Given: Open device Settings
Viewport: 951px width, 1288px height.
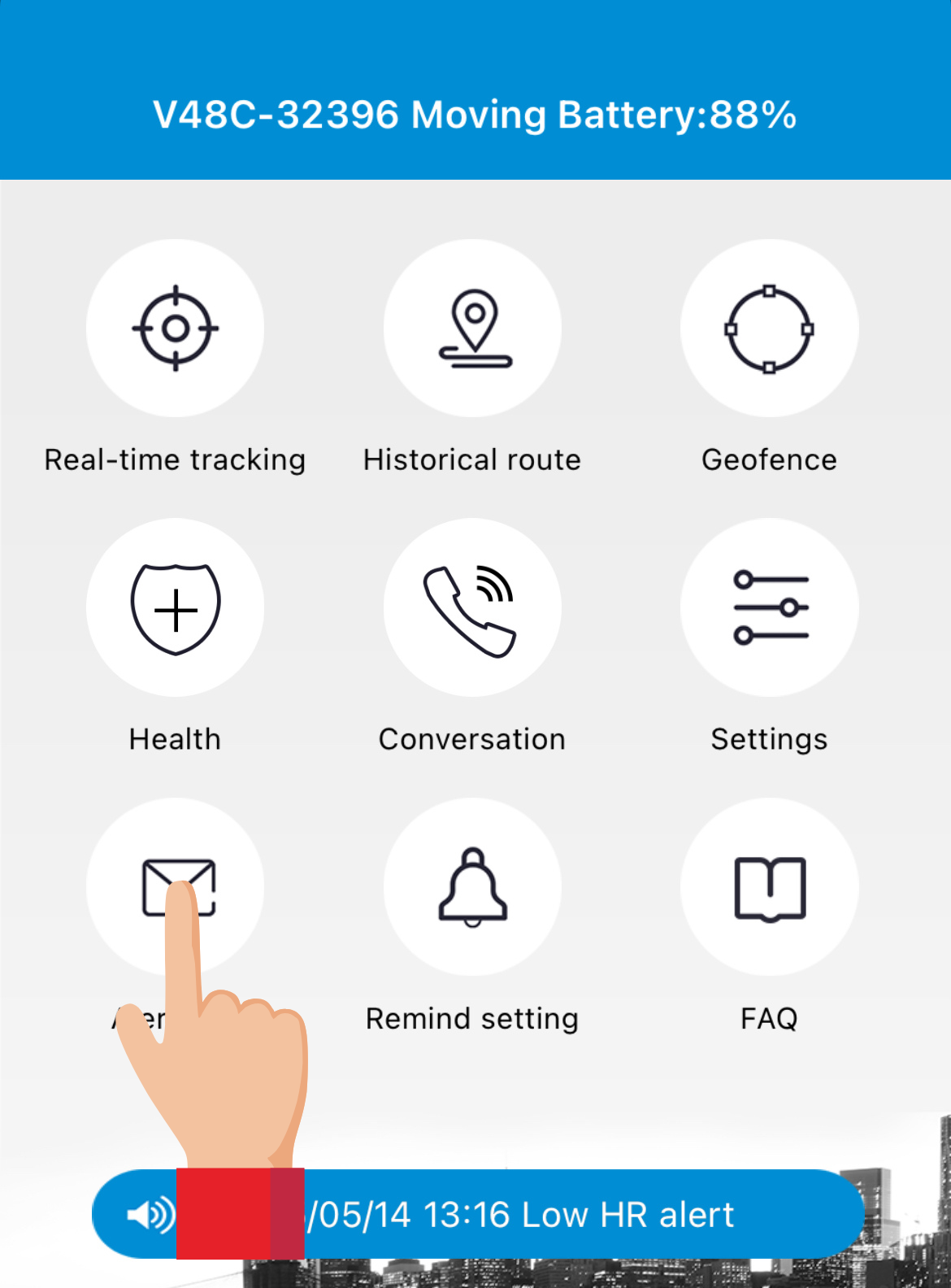Looking at the screenshot, I should 769,607.
